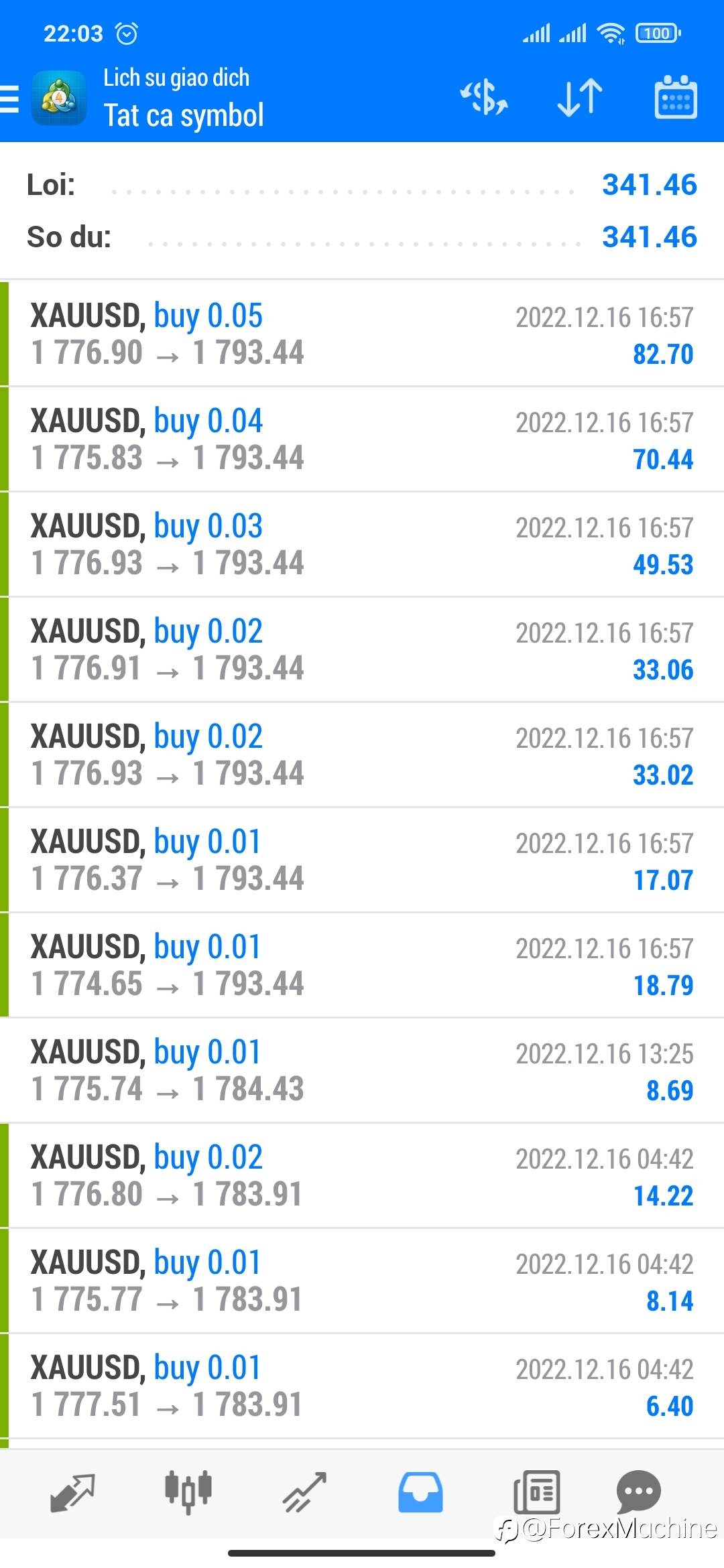This screenshot has width=724, height=1568.
Task: Open the buy 0.04 trade with profit 70.44
Action: (362, 439)
